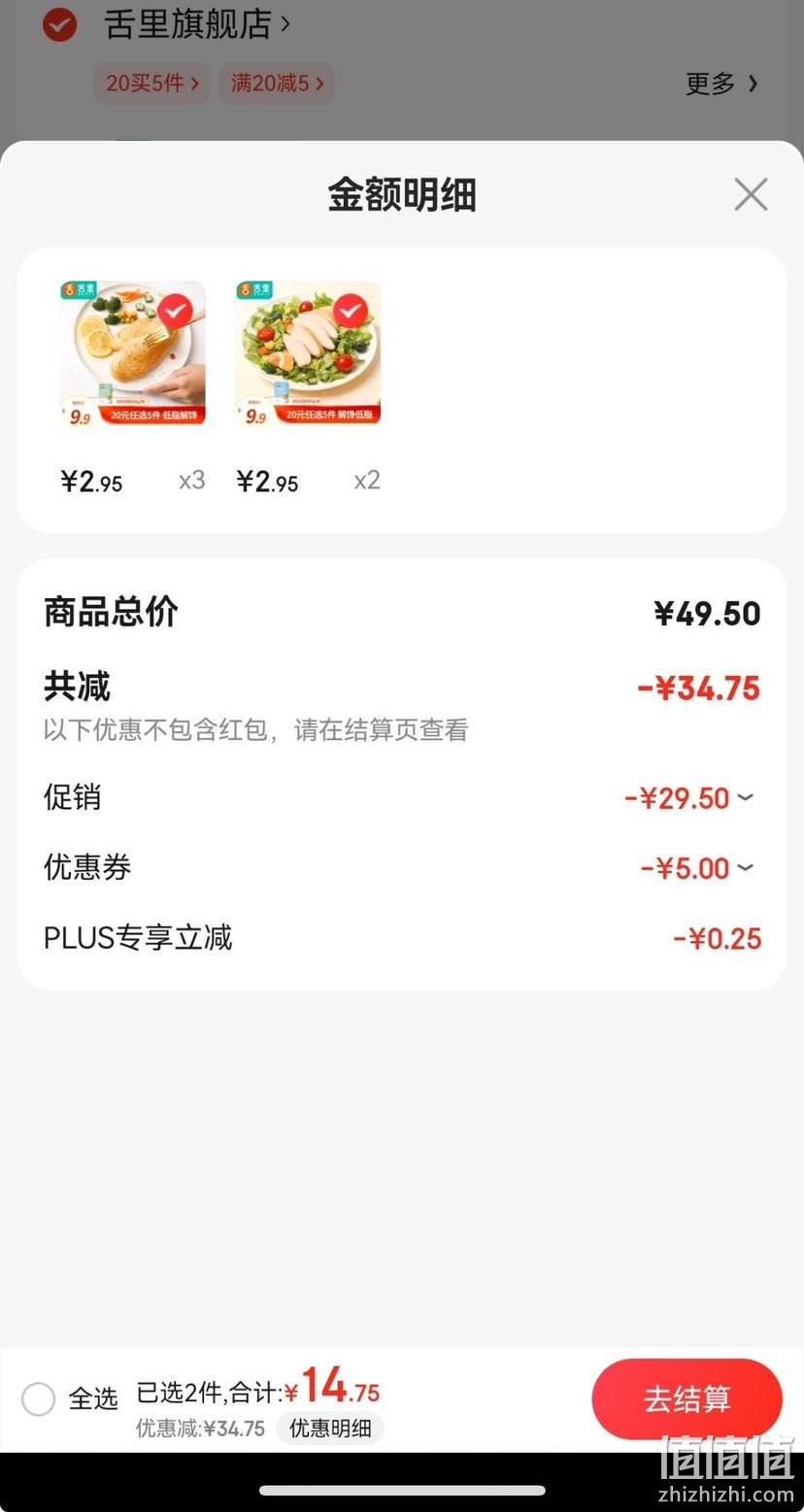This screenshot has height=1512, width=804.
Task: Tap 去结算 to check out
Action: click(x=687, y=1399)
